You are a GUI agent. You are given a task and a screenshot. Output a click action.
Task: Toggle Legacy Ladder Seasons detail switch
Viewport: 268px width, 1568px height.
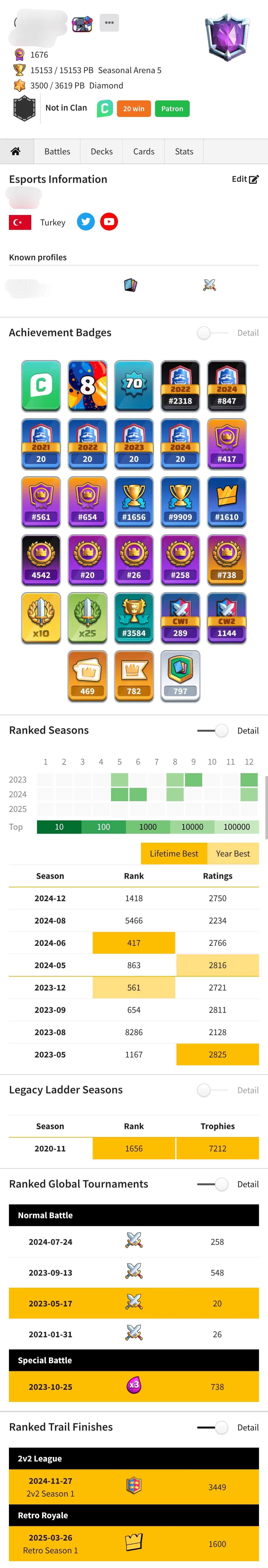212,1090
